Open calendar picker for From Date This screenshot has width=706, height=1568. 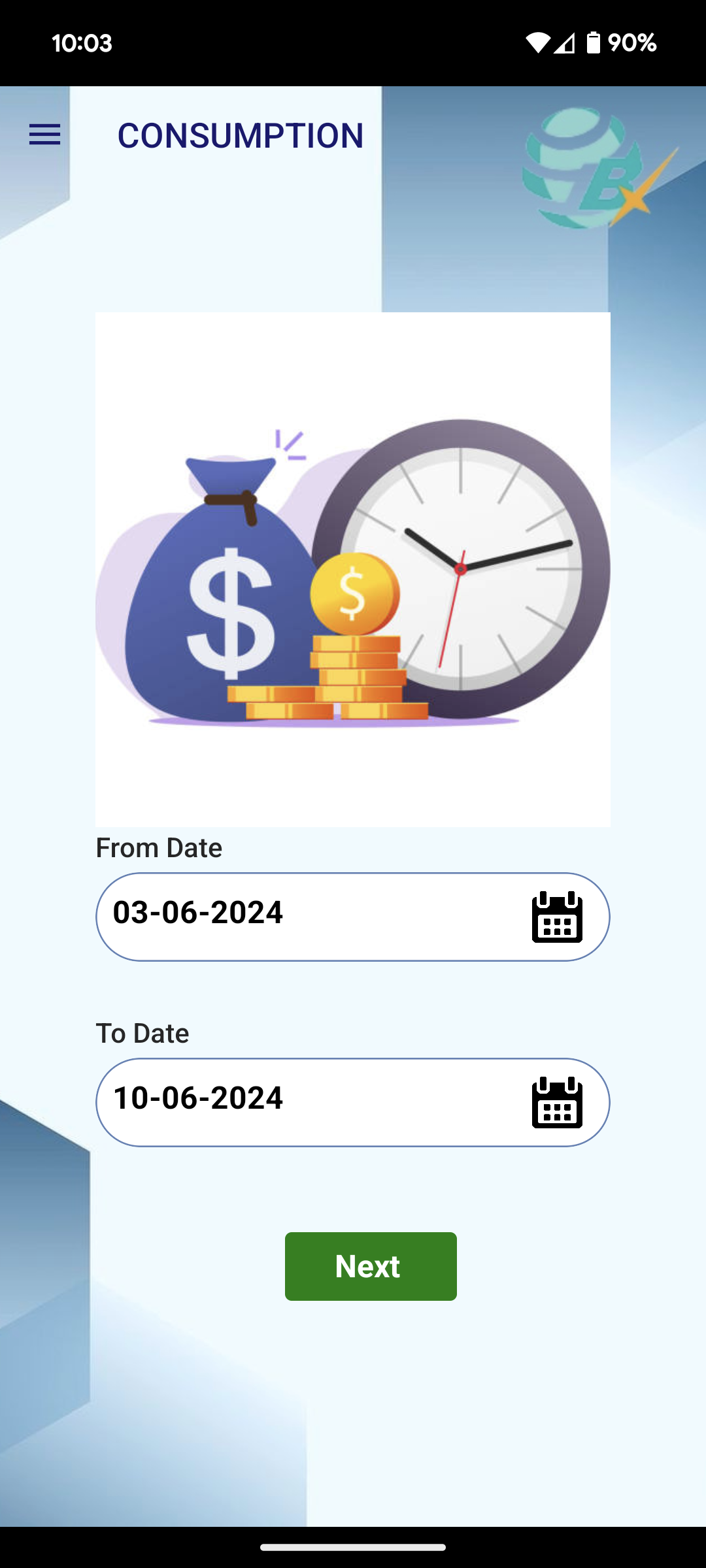coord(557,917)
